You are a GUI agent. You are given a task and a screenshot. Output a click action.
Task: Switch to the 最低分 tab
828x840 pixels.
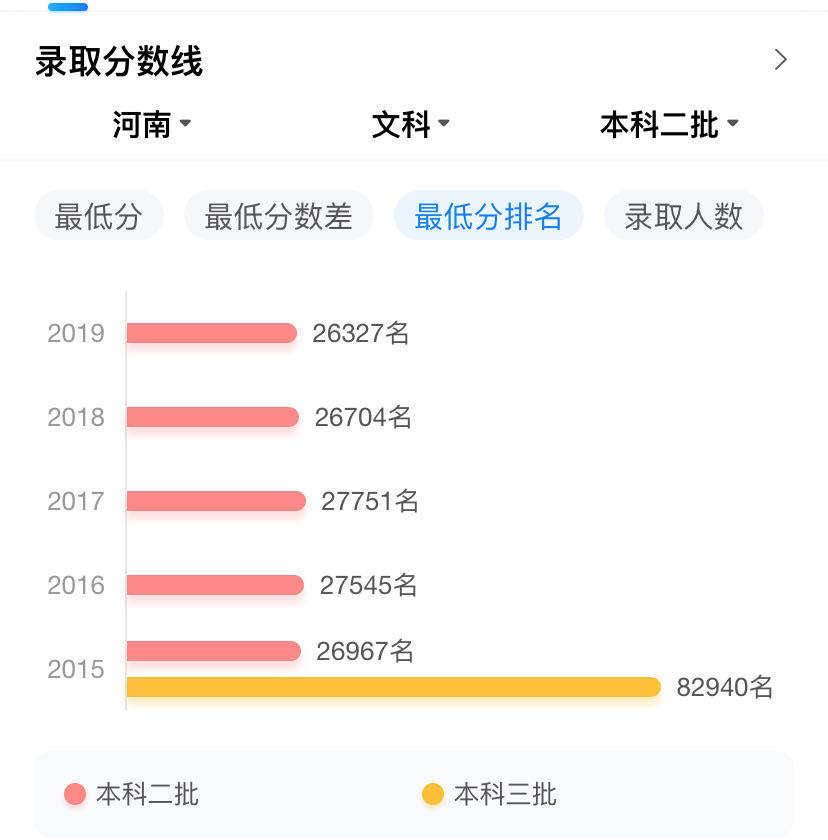98,215
